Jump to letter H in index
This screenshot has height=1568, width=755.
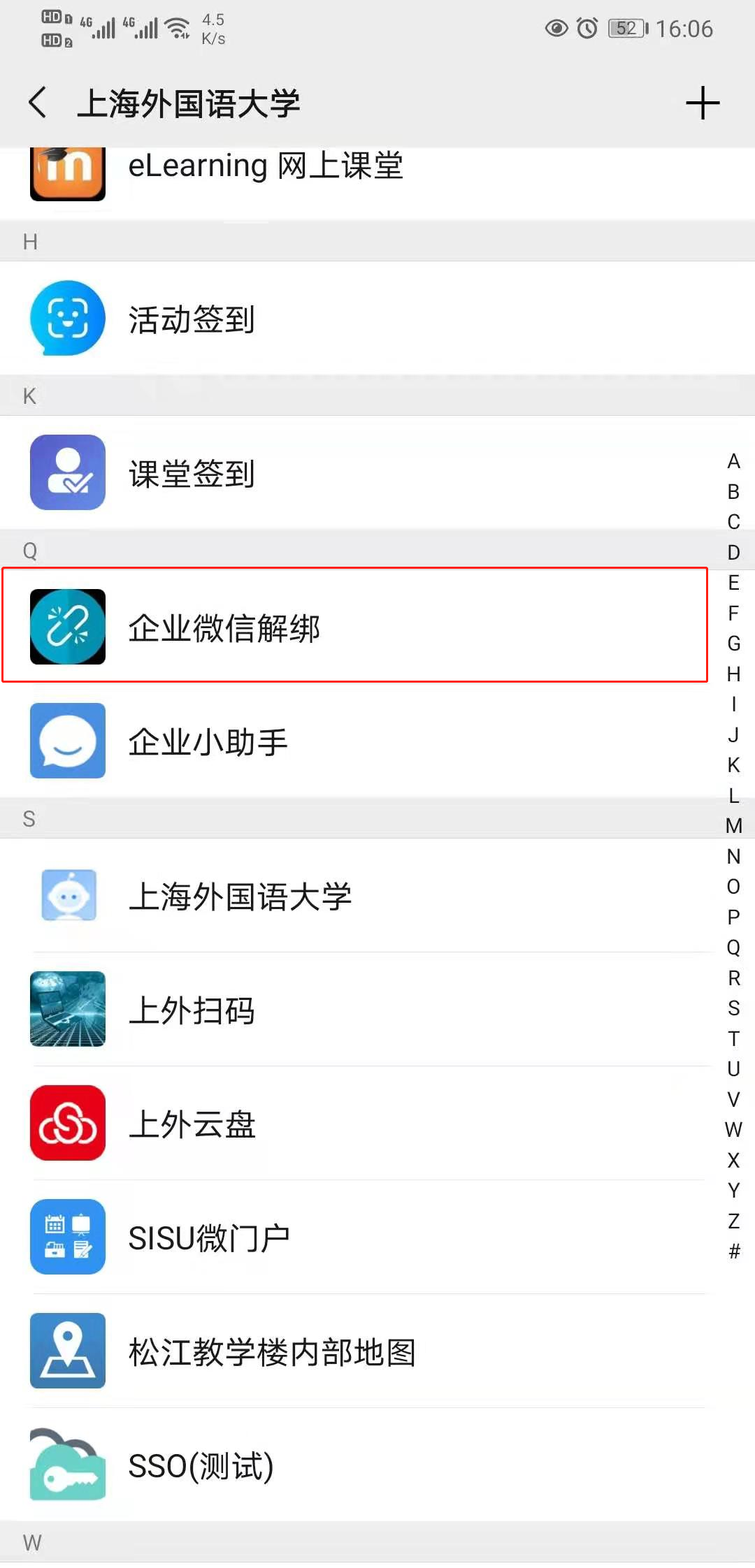point(733,674)
